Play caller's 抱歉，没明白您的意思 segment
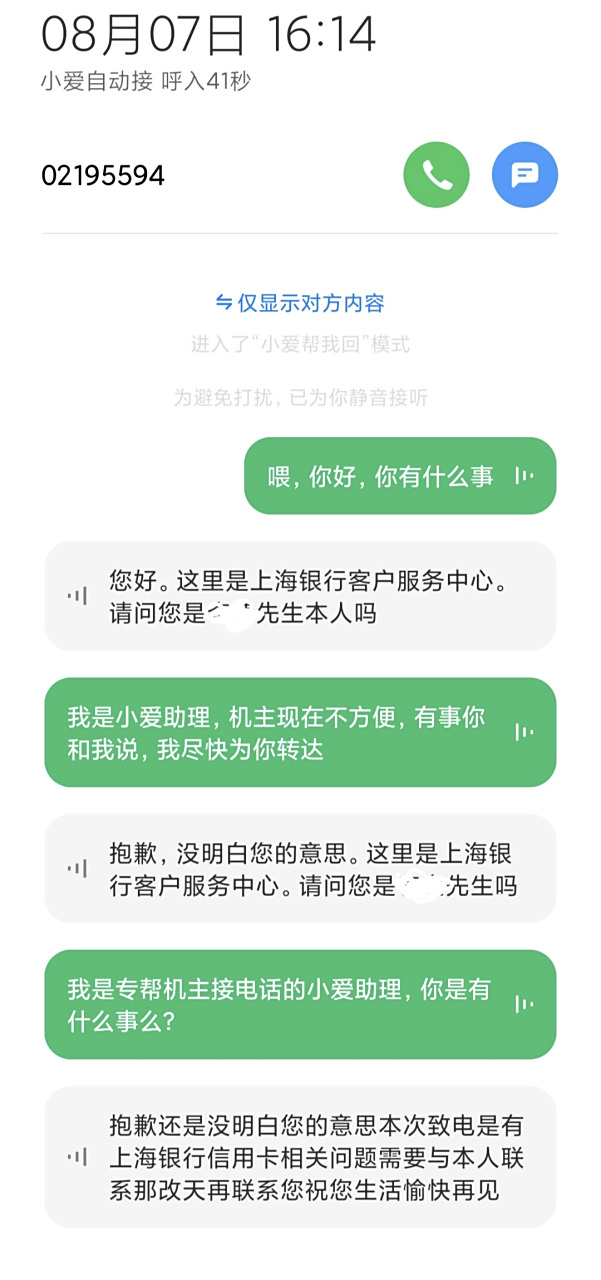 [x=77, y=868]
